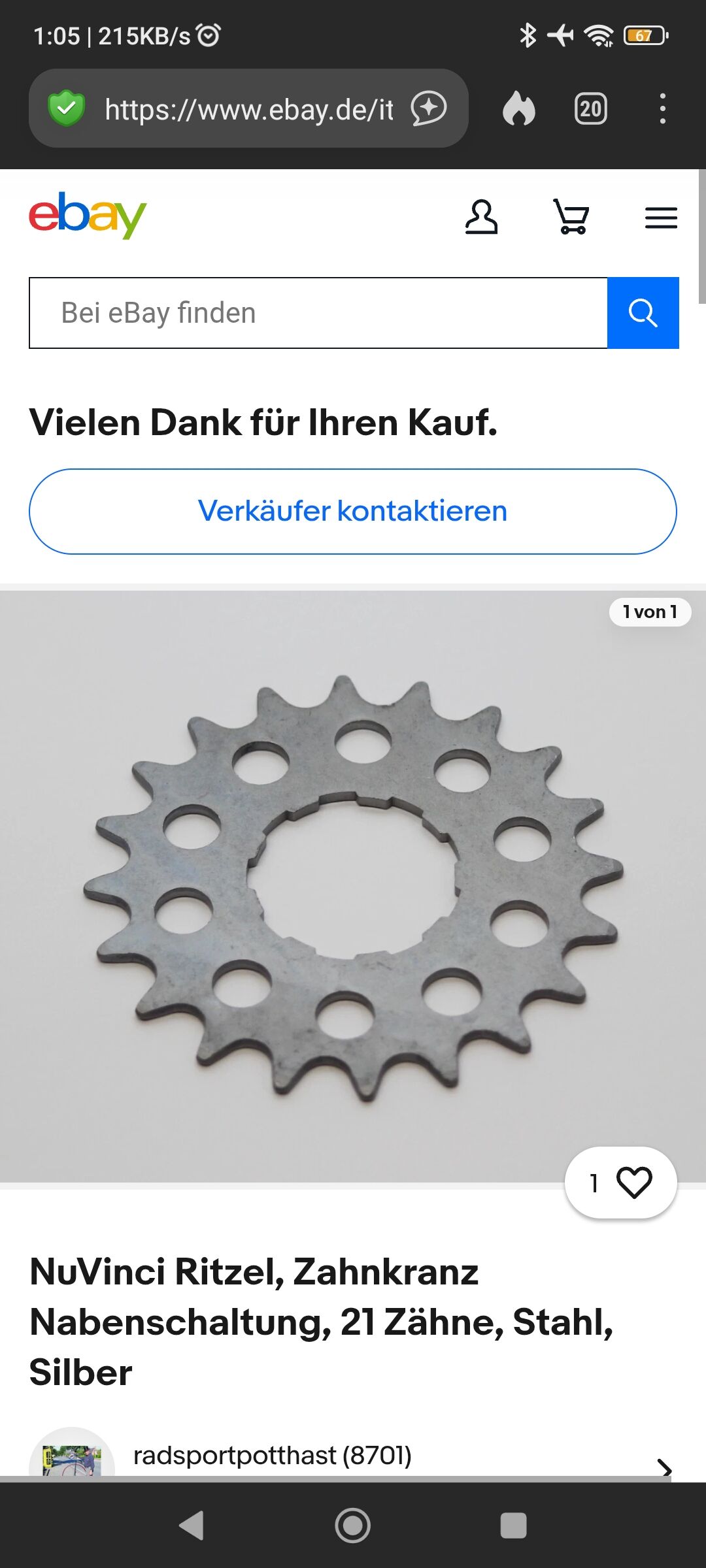The height and width of the screenshot is (1568, 706).
Task: View the shopping cart
Action: (571, 217)
